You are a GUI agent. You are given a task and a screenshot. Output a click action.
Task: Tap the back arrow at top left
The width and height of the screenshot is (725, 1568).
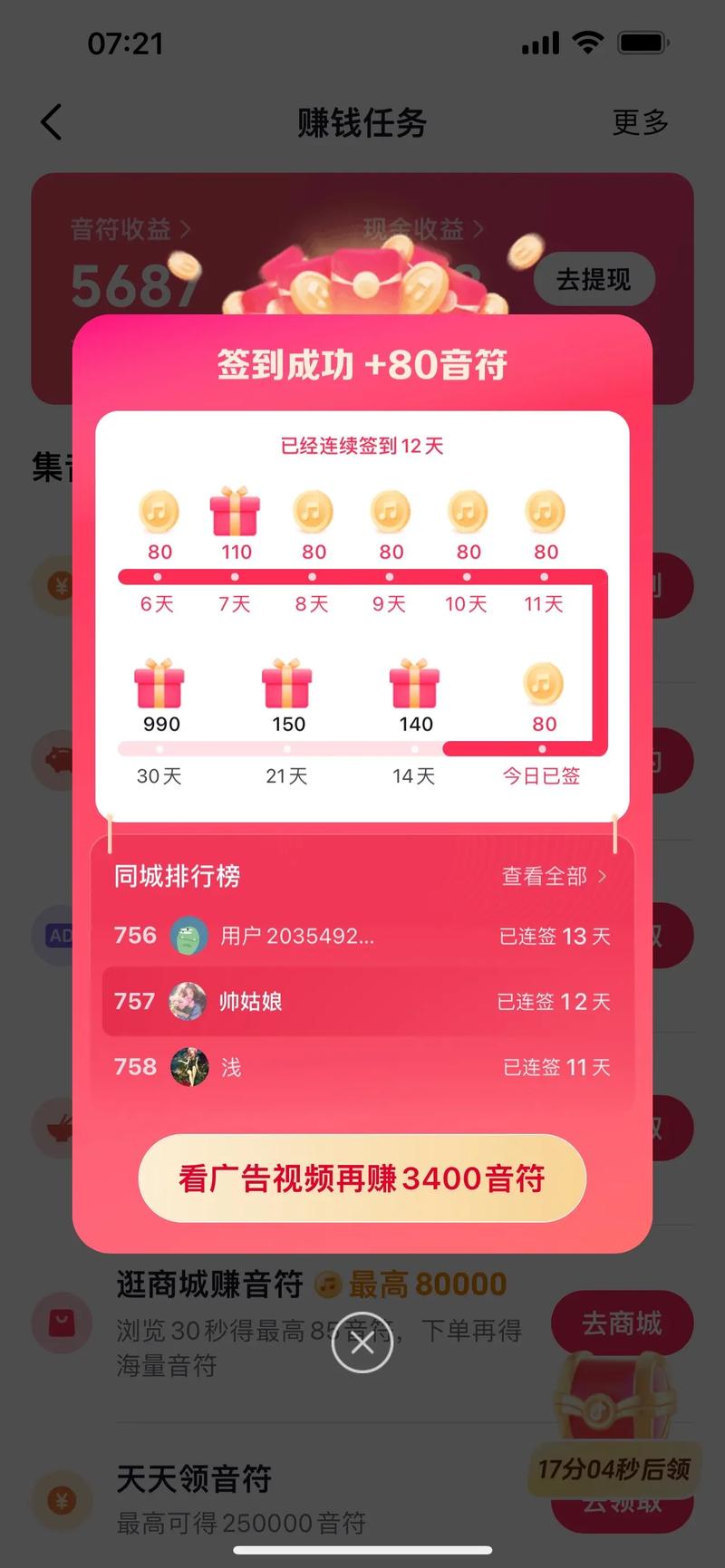(51, 122)
